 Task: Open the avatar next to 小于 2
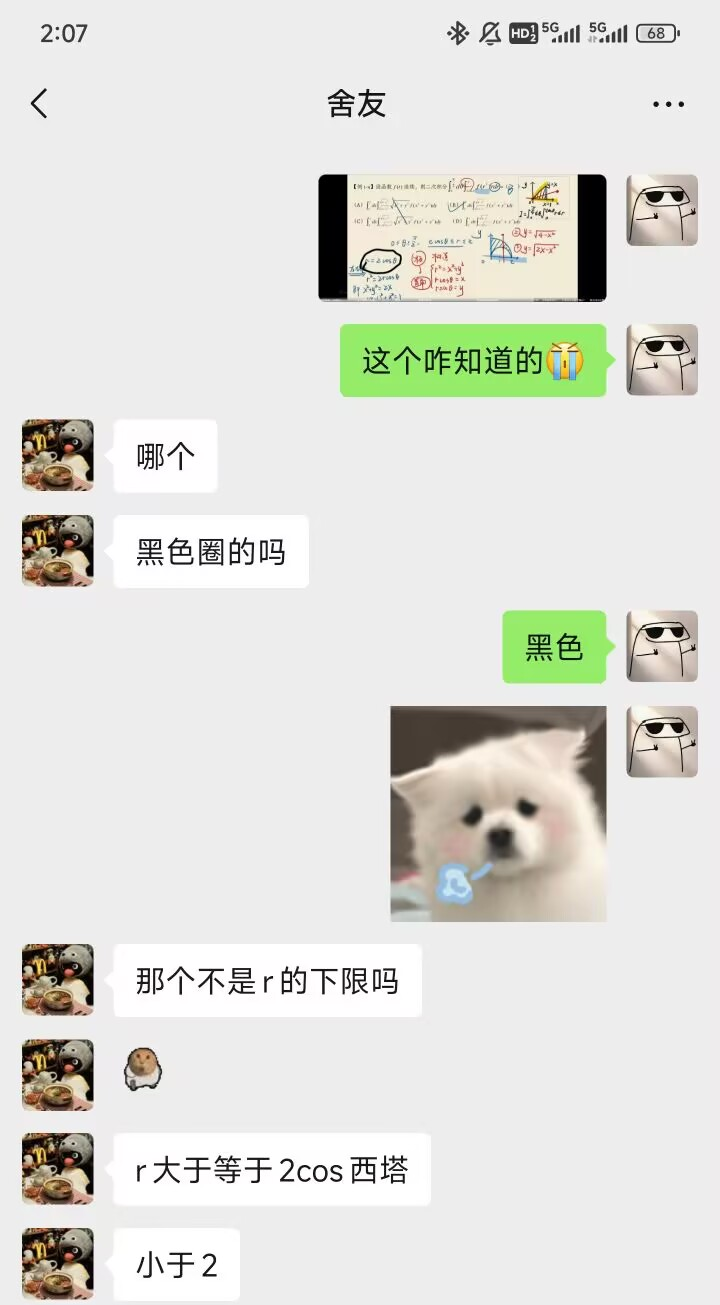click(58, 1264)
